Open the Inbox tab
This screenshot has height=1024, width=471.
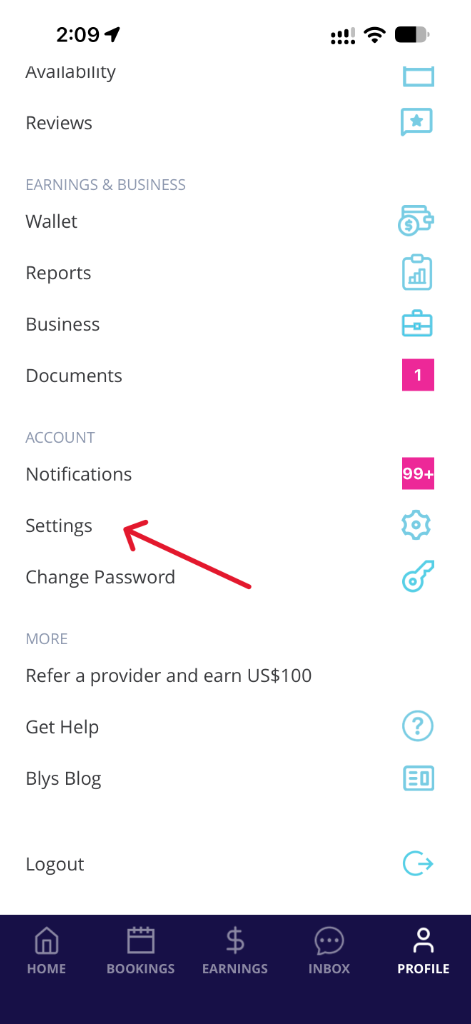click(x=329, y=951)
